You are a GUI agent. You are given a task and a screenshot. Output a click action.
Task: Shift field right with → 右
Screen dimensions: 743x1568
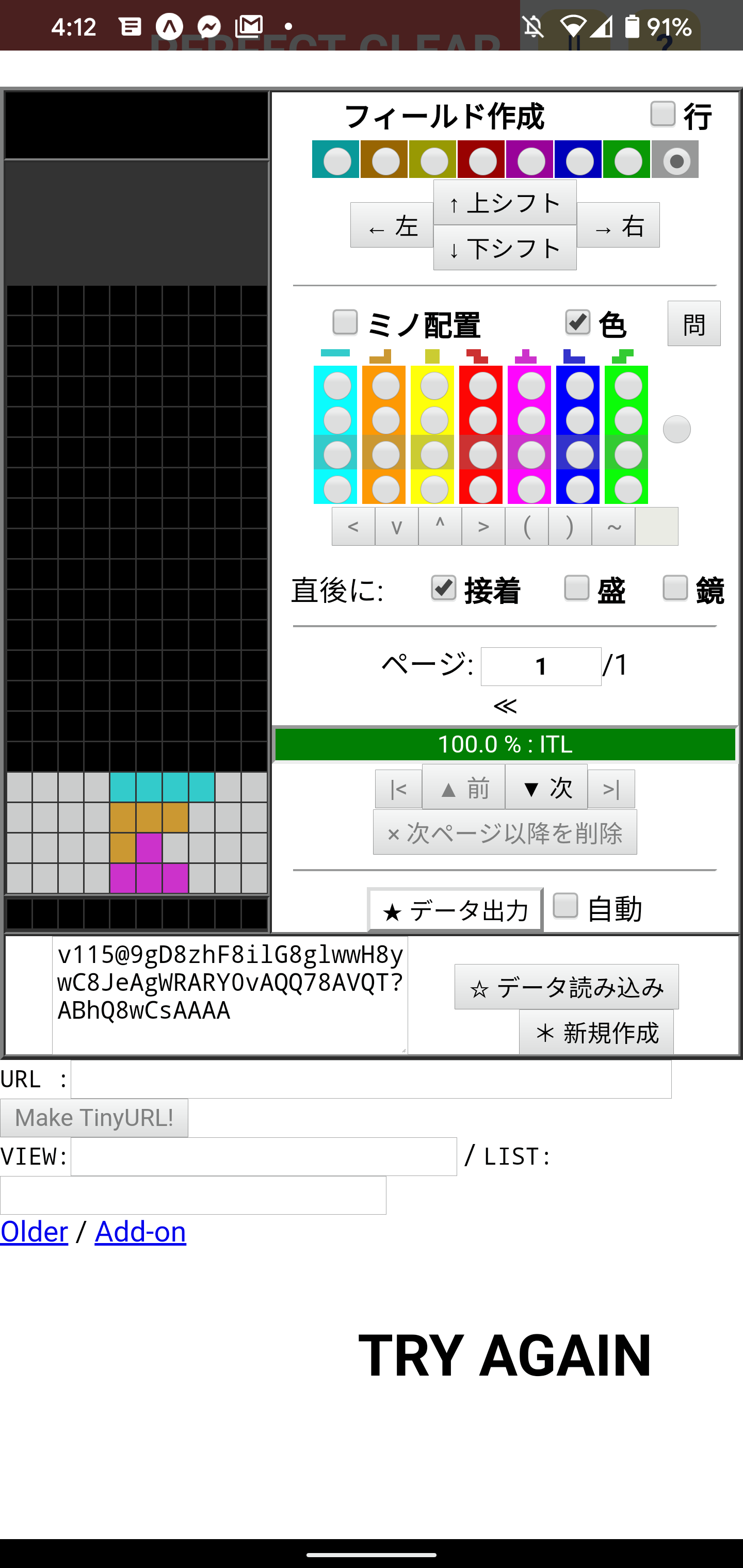[618, 225]
